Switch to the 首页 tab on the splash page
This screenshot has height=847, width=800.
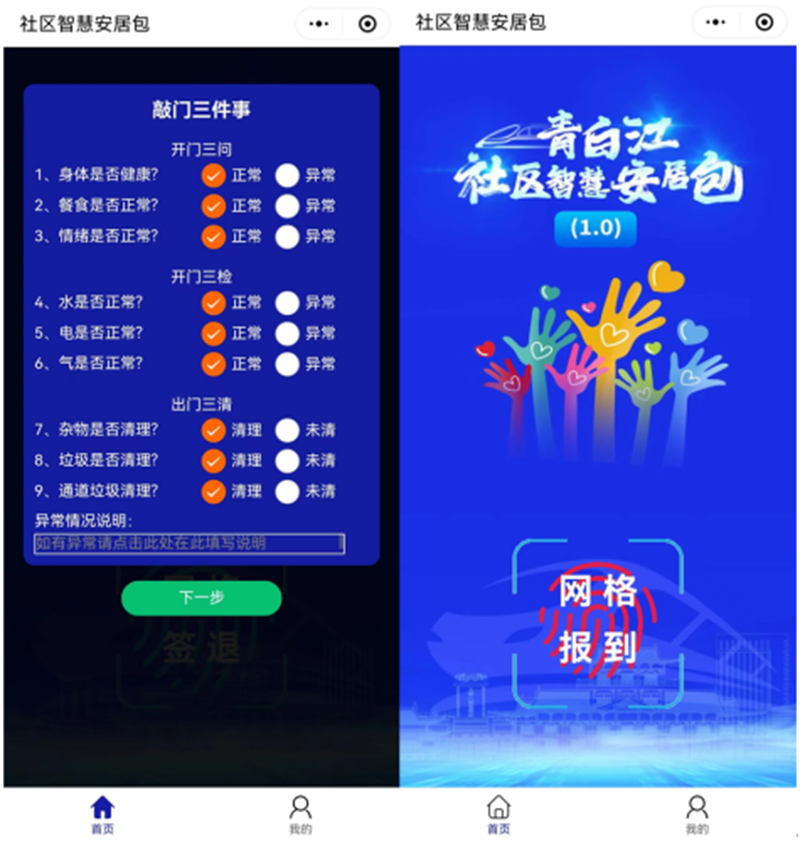coord(500,812)
